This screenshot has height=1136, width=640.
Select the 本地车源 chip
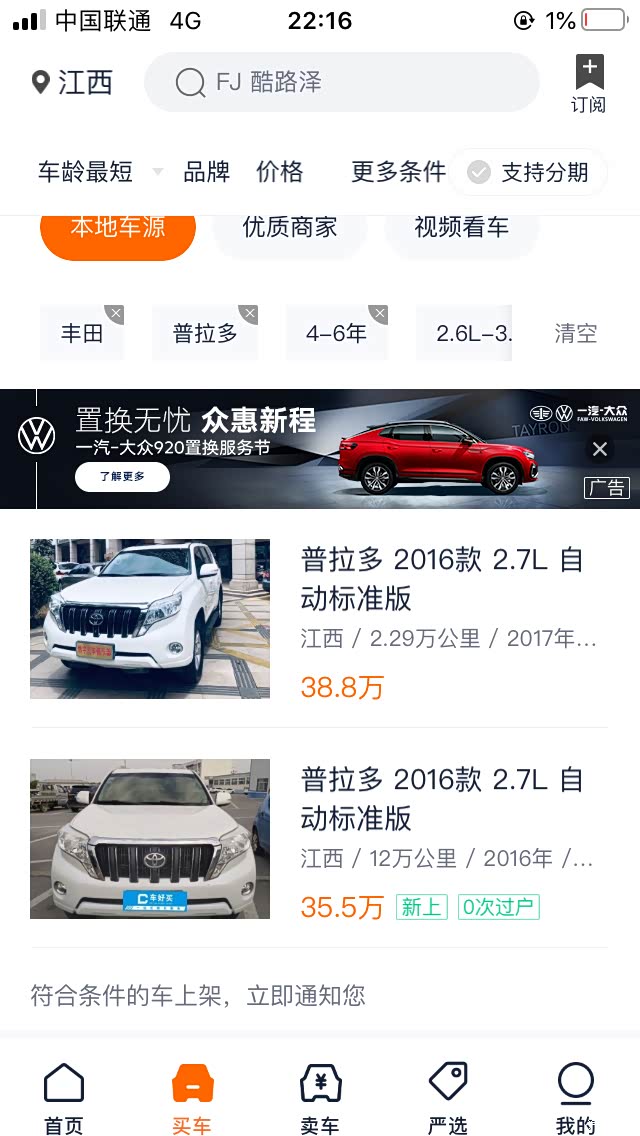pos(118,228)
